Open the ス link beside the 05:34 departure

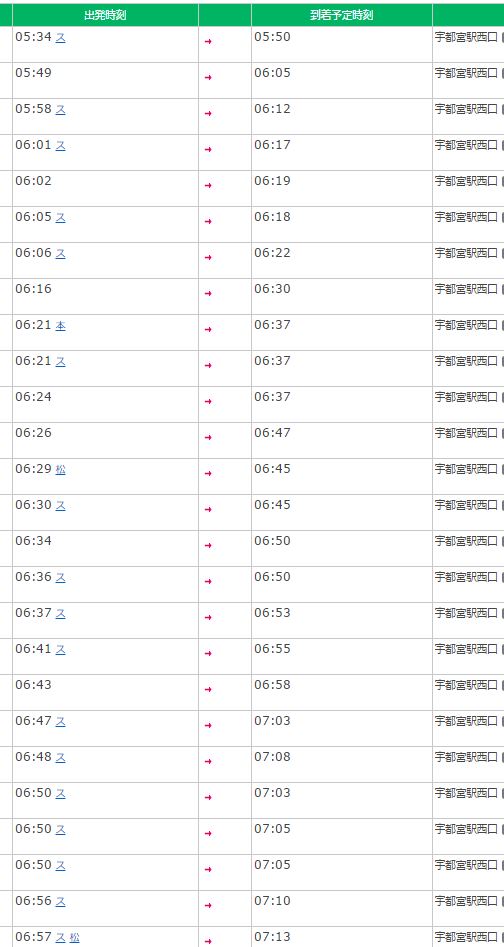tap(60, 37)
